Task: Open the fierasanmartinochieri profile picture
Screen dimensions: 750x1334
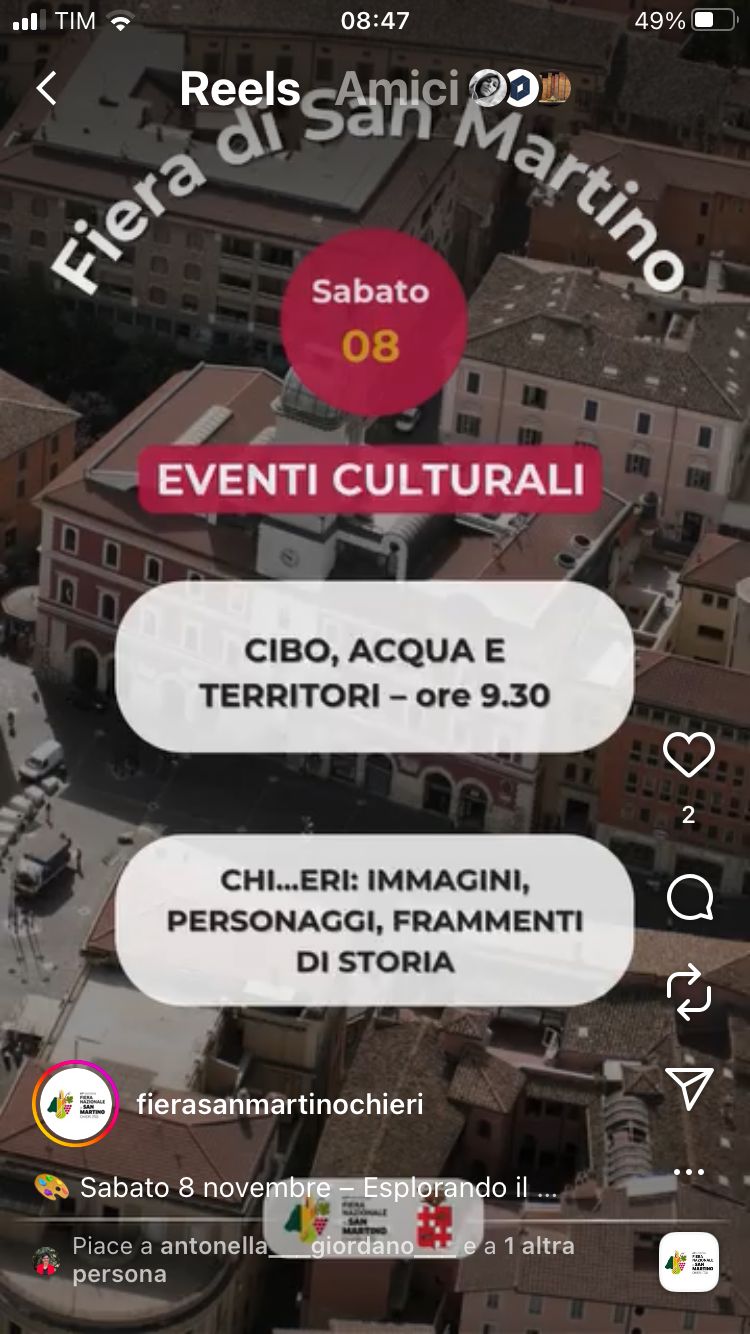Action: pyautogui.click(x=76, y=1104)
